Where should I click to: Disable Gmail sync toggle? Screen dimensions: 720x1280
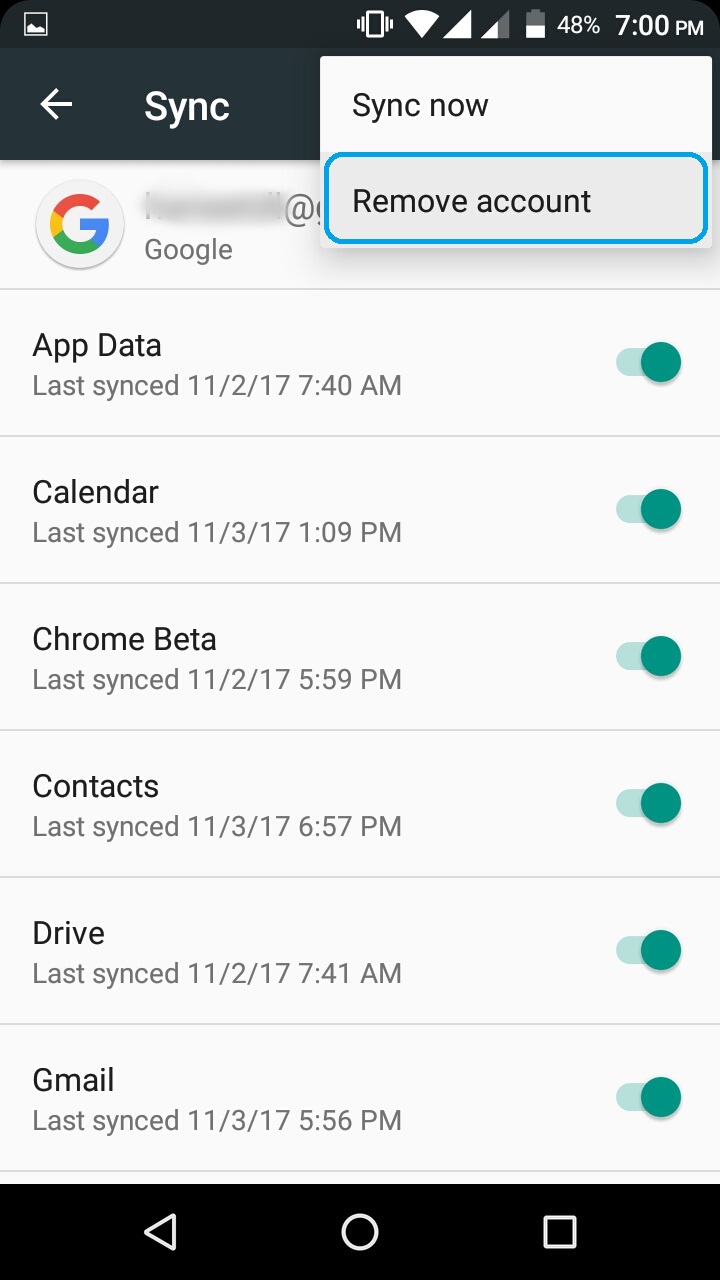click(x=649, y=1097)
